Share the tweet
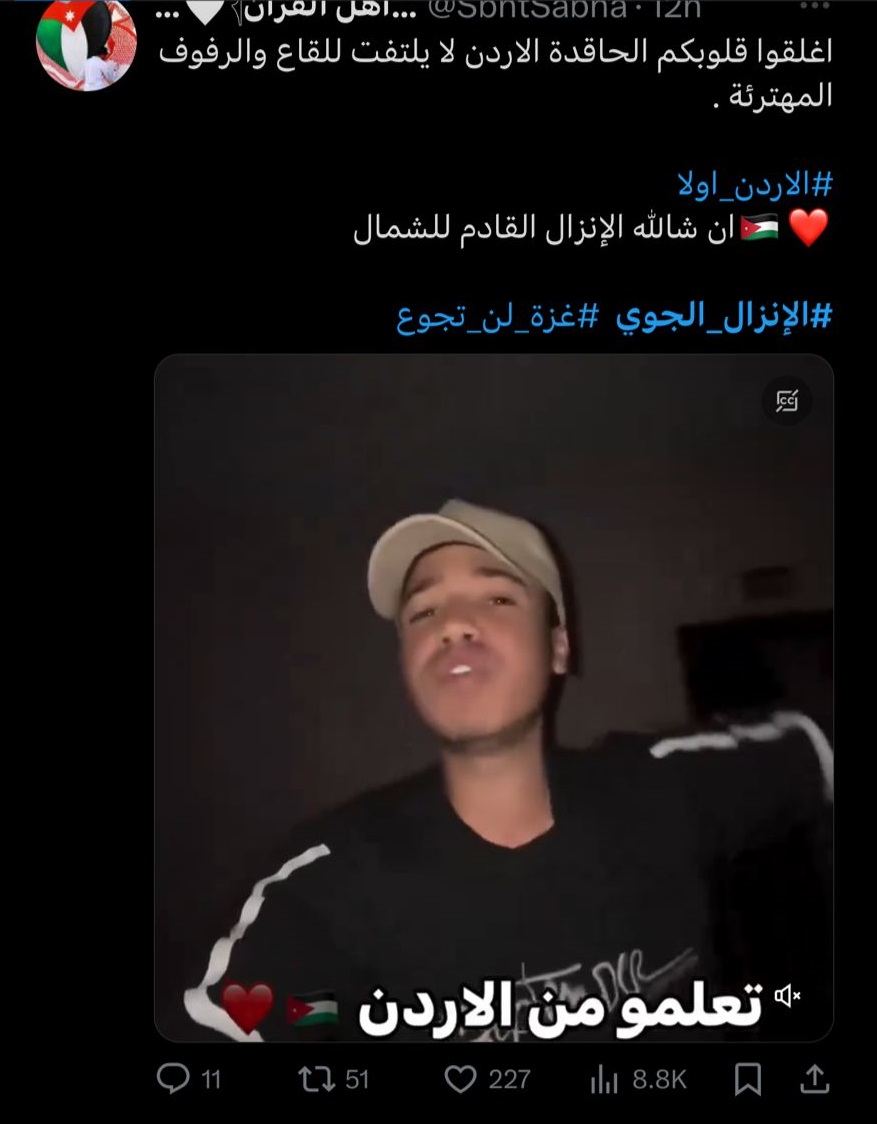Image resolution: width=877 pixels, height=1124 pixels. coord(815,1079)
